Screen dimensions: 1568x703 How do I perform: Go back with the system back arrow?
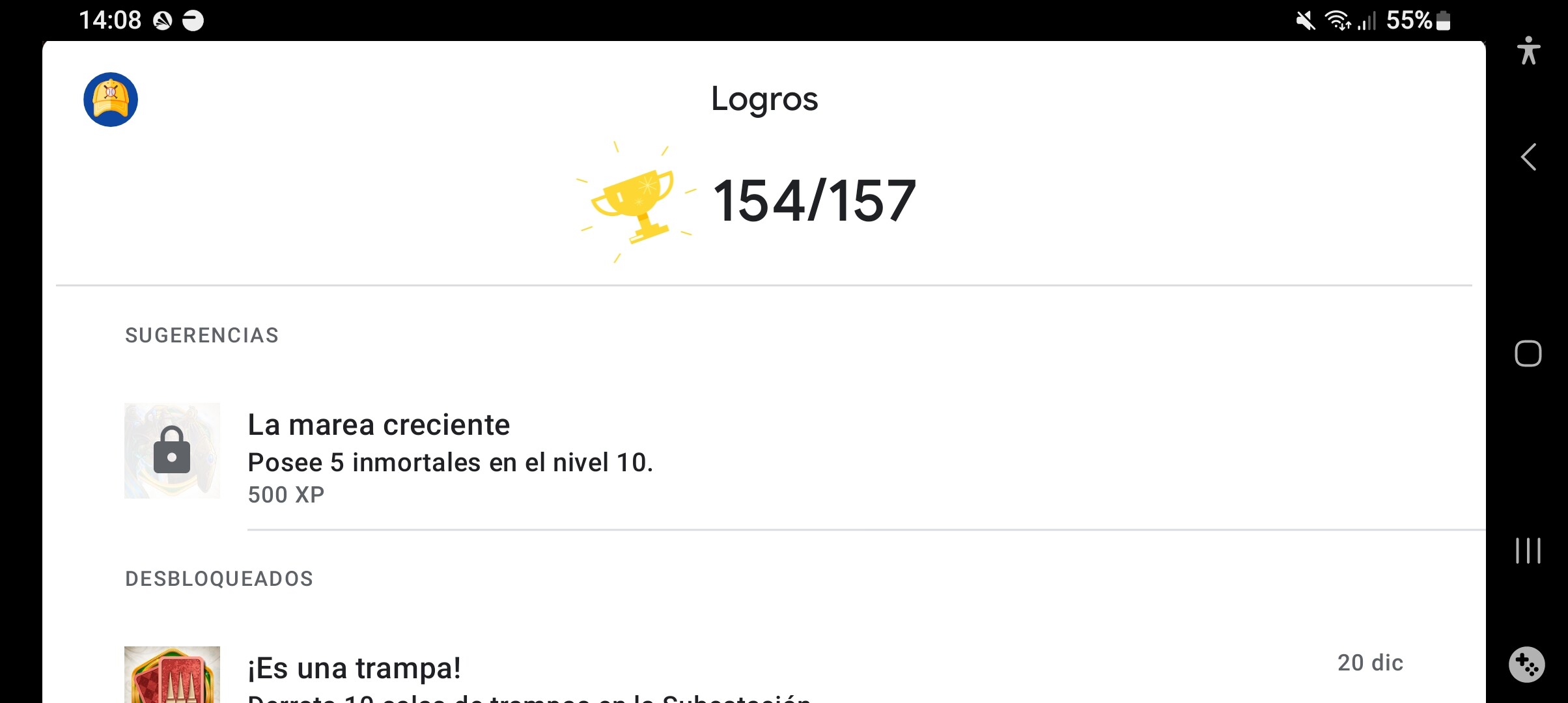(x=1528, y=157)
